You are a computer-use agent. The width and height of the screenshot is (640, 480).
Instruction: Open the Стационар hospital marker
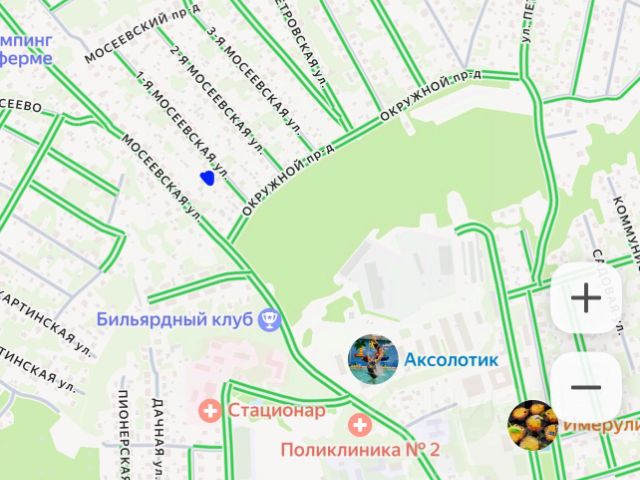coord(210,410)
